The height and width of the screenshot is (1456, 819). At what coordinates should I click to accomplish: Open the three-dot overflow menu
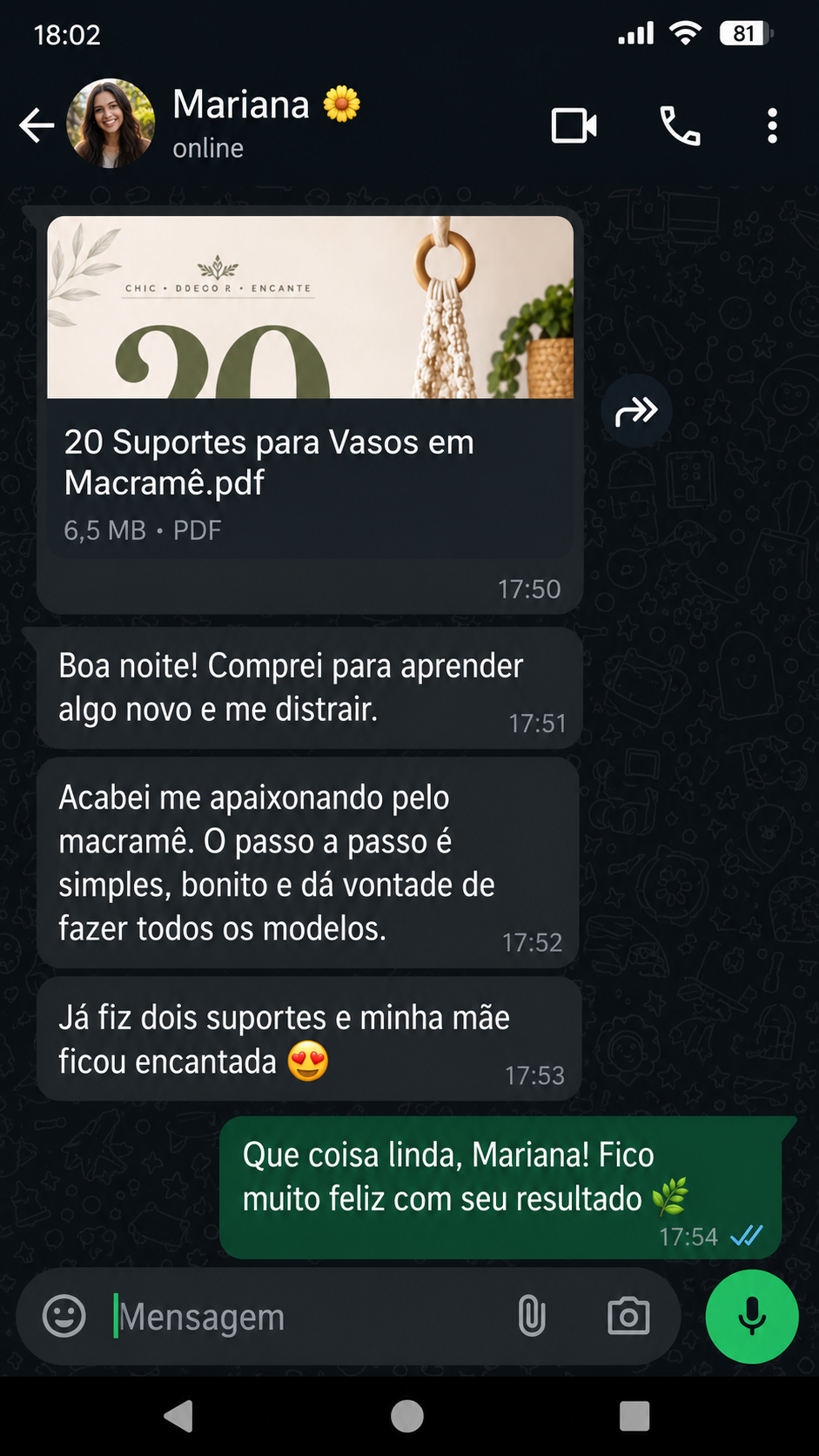tap(772, 126)
